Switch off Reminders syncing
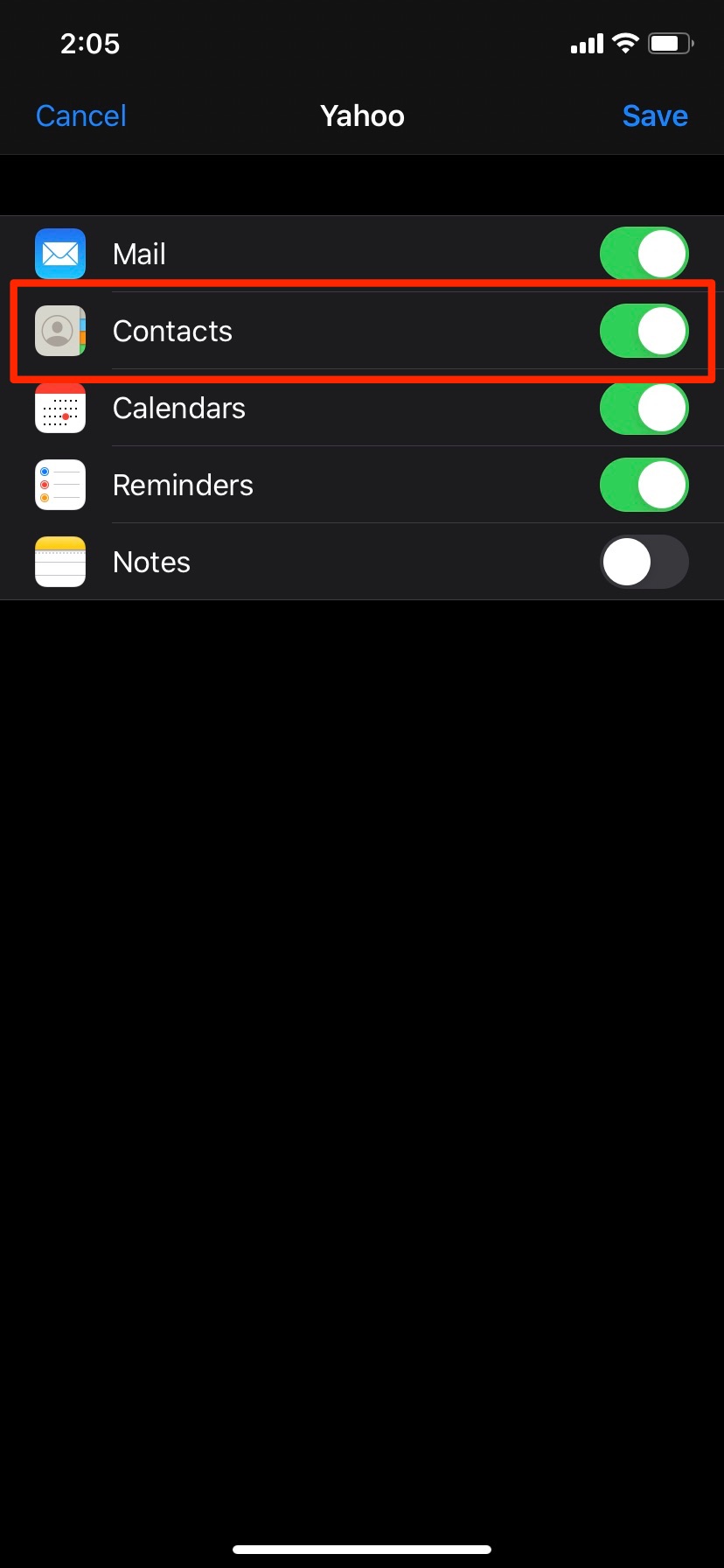Screen dimensions: 724x1568 coord(644,485)
